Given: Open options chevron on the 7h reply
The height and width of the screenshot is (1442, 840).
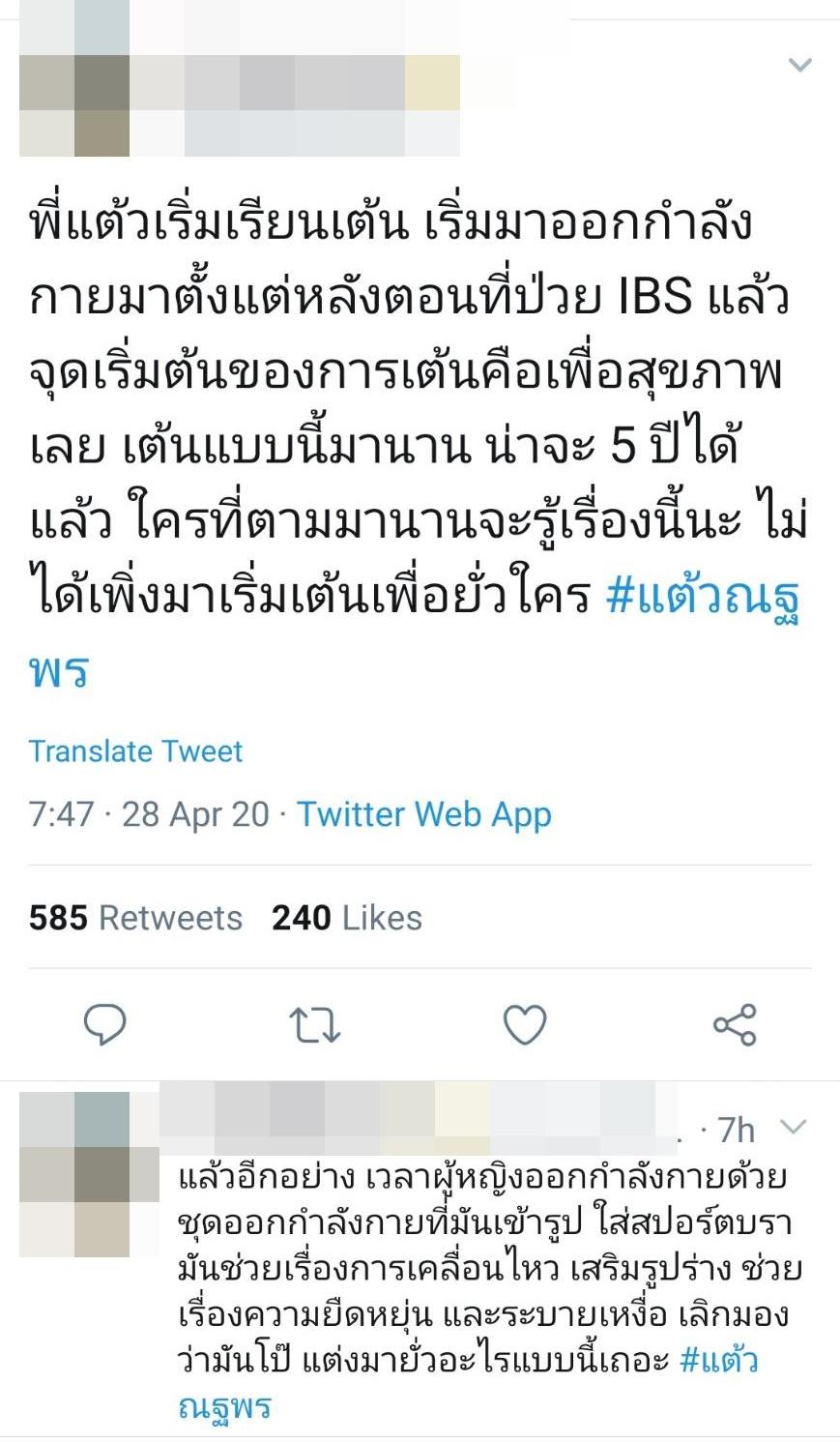Looking at the screenshot, I should [x=793, y=1127].
